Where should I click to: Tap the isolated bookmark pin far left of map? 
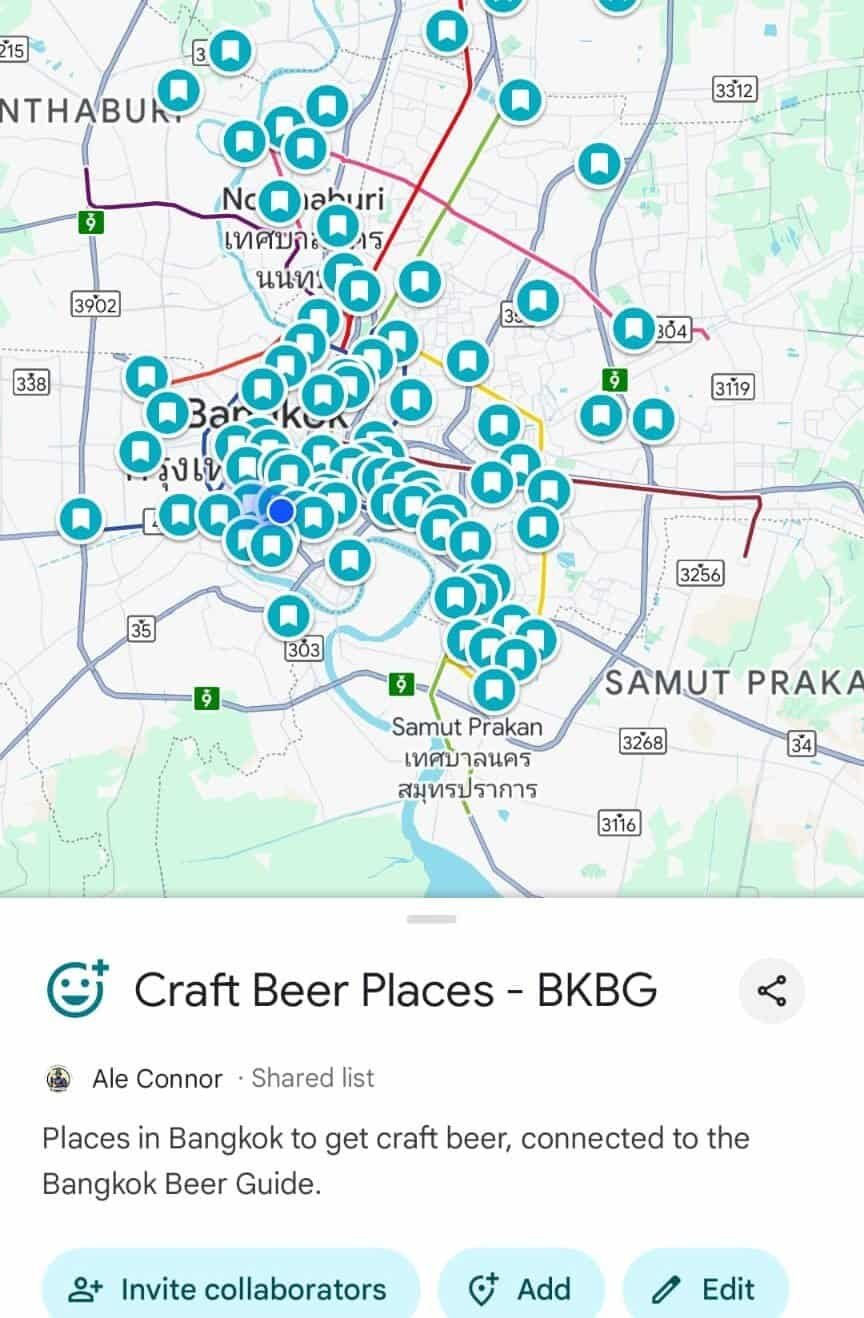[80, 518]
